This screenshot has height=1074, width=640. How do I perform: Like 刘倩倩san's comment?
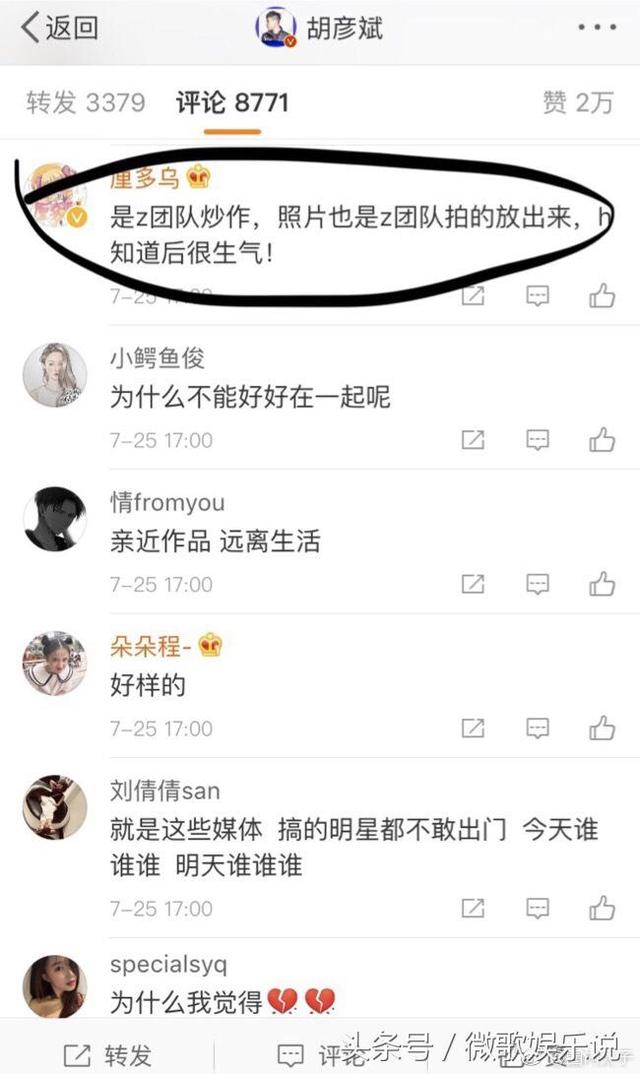(x=602, y=908)
